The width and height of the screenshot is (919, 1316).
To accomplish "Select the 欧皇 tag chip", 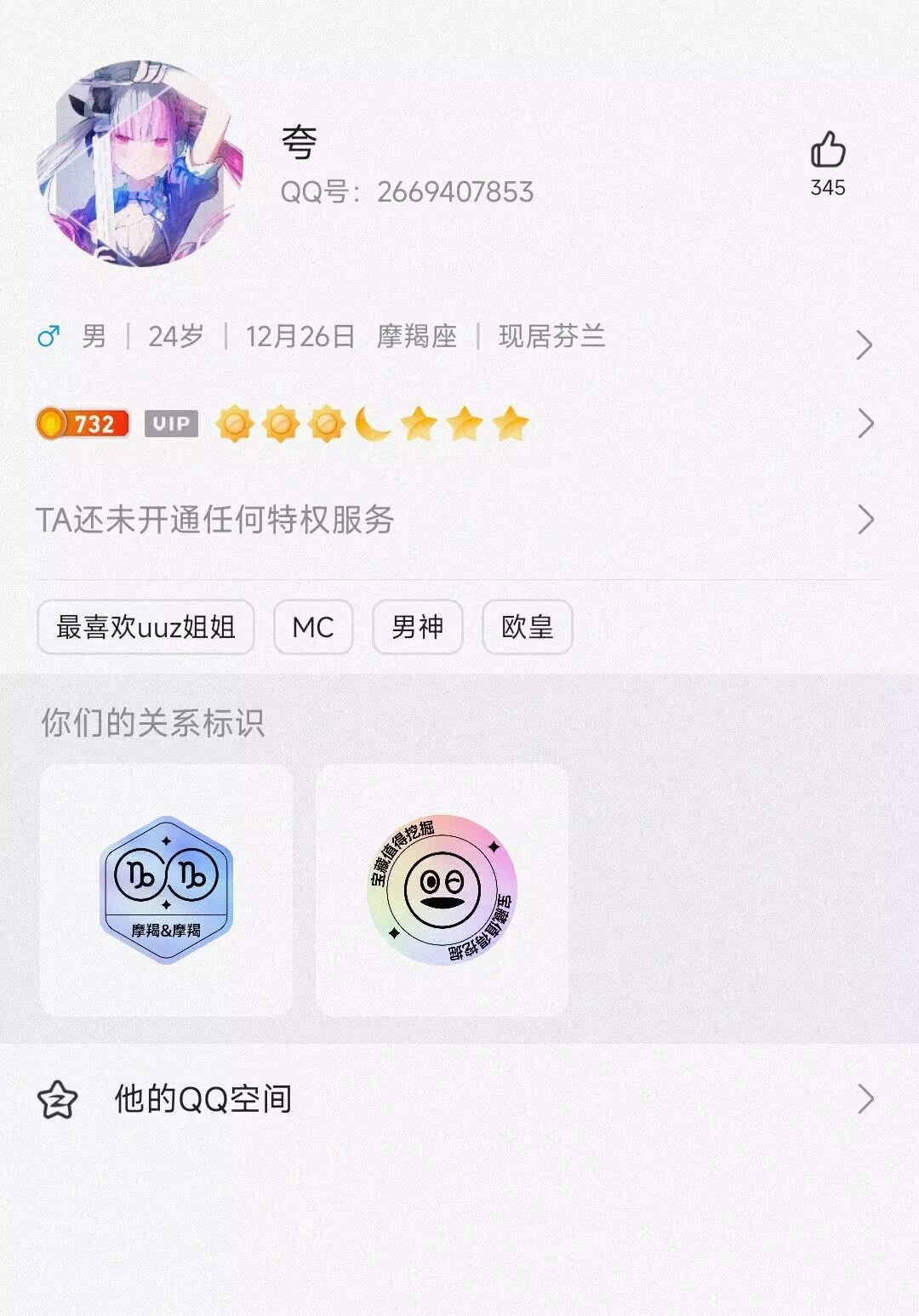I will coord(527,628).
